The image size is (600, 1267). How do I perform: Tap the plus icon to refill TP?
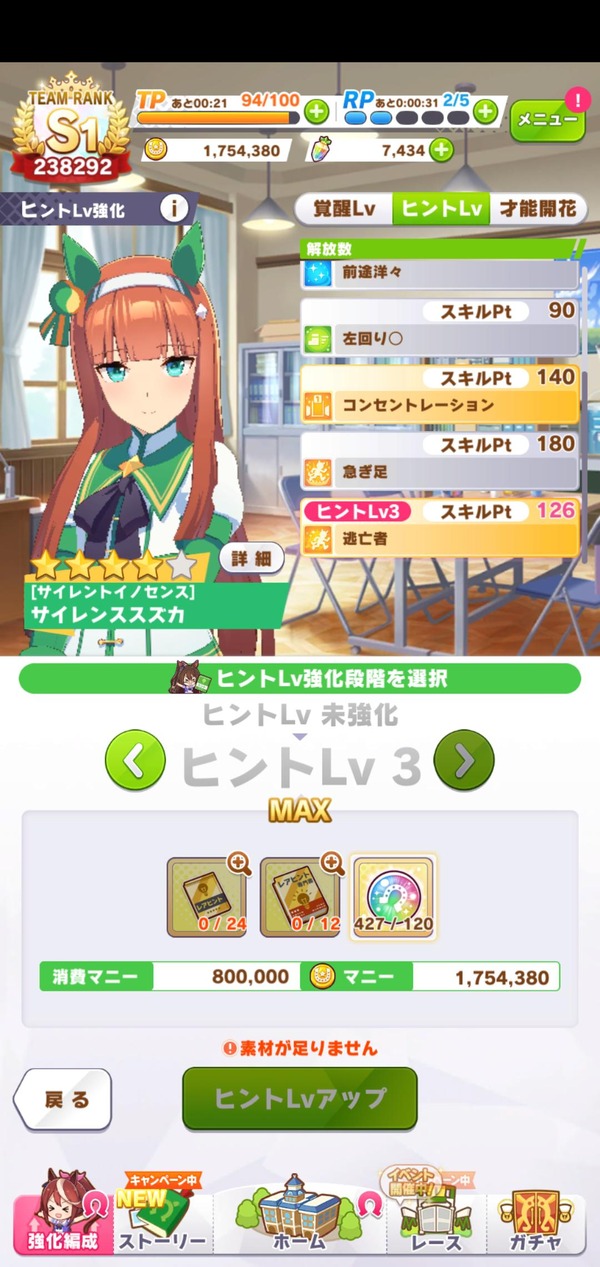[315, 112]
